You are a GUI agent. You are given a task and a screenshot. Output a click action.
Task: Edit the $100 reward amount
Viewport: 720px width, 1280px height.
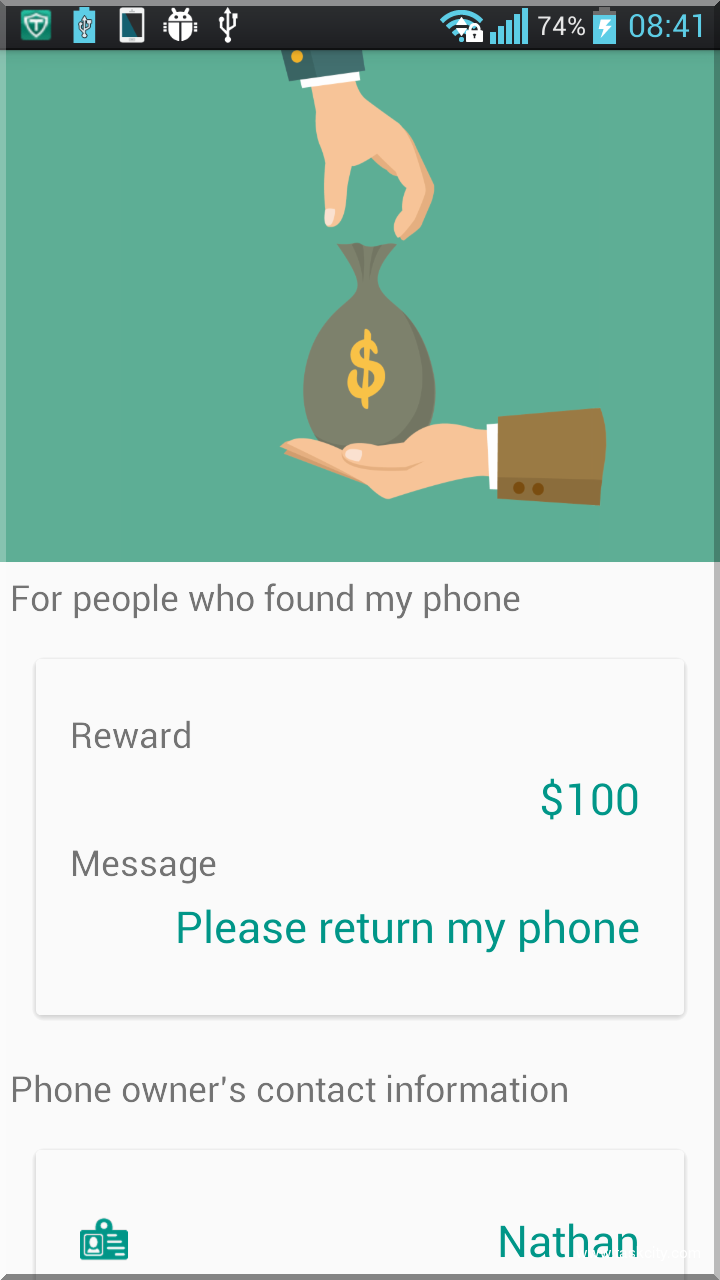pos(589,800)
